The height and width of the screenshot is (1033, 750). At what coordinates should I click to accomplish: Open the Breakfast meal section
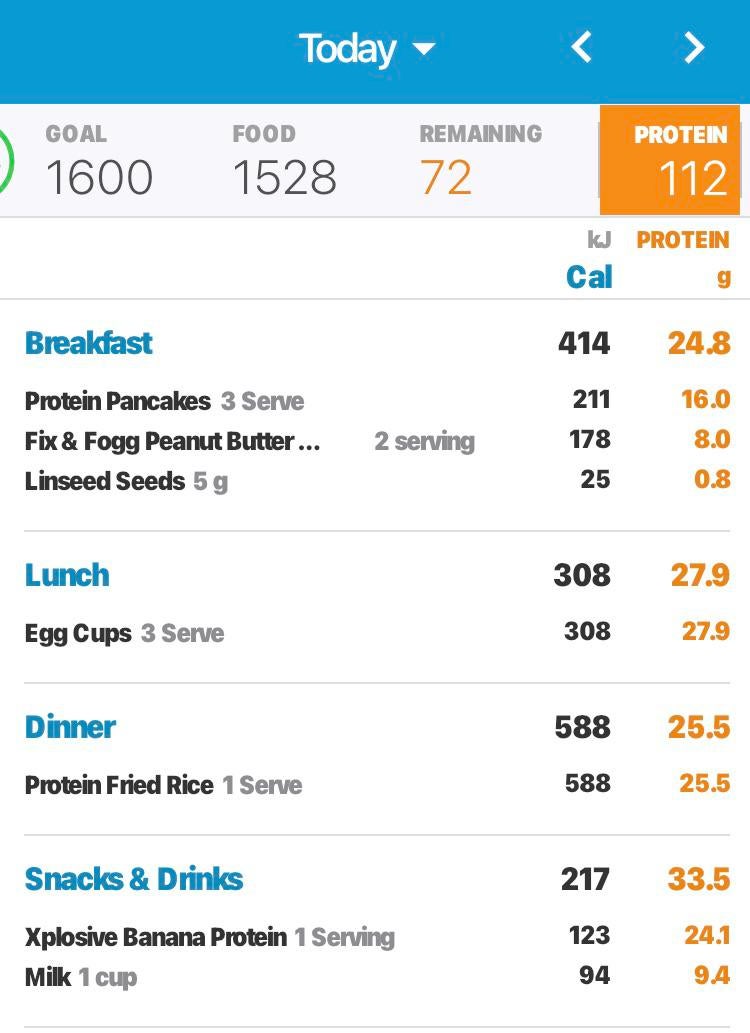tap(89, 343)
